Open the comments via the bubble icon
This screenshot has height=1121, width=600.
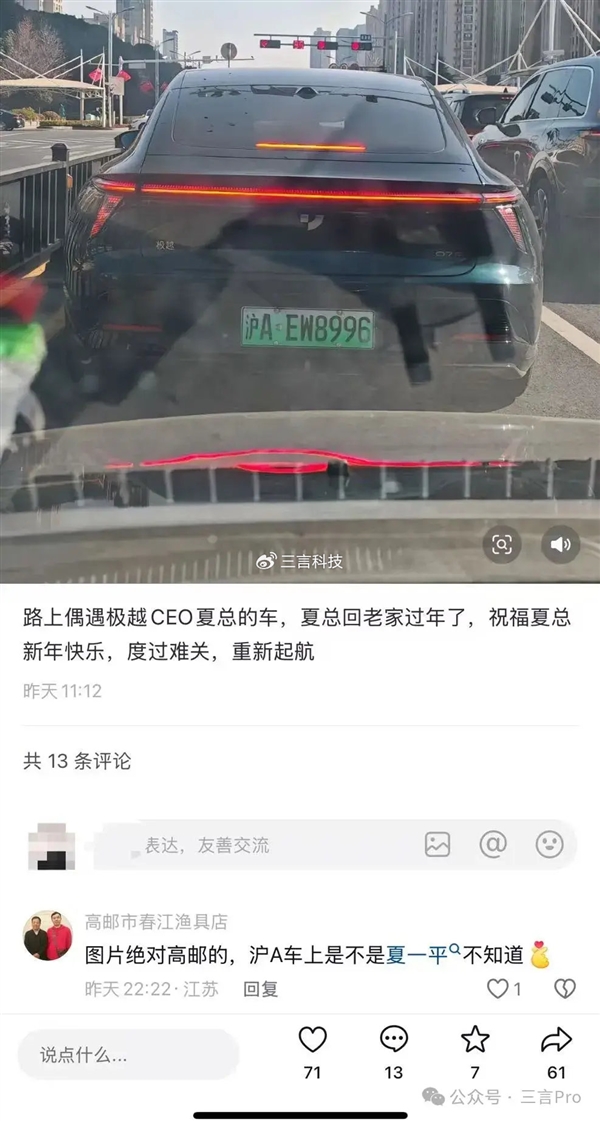(394, 1041)
